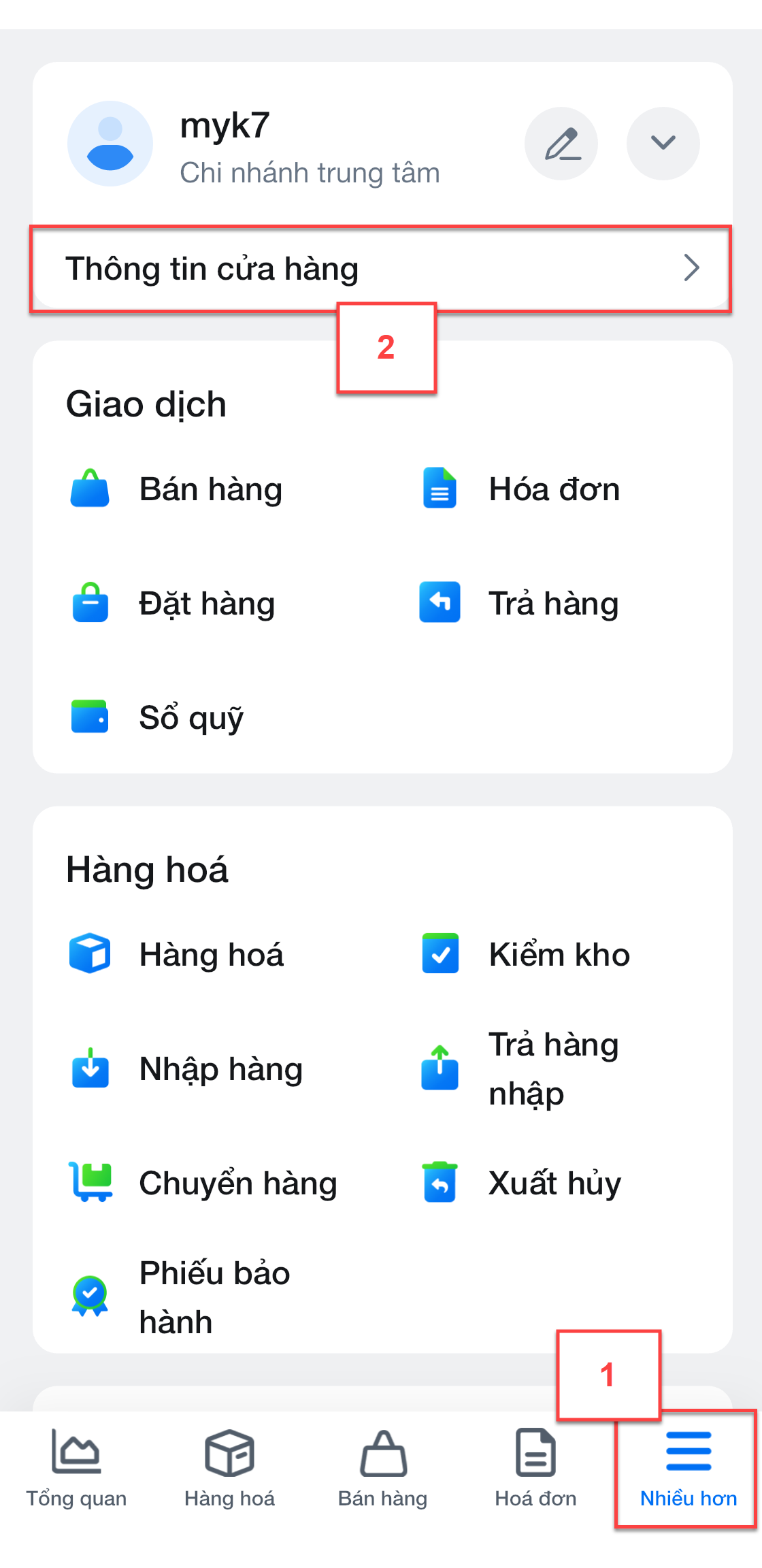The width and height of the screenshot is (762, 1568).
Task: Open Thông tin cửa hàng row
Action: click(x=381, y=269)
